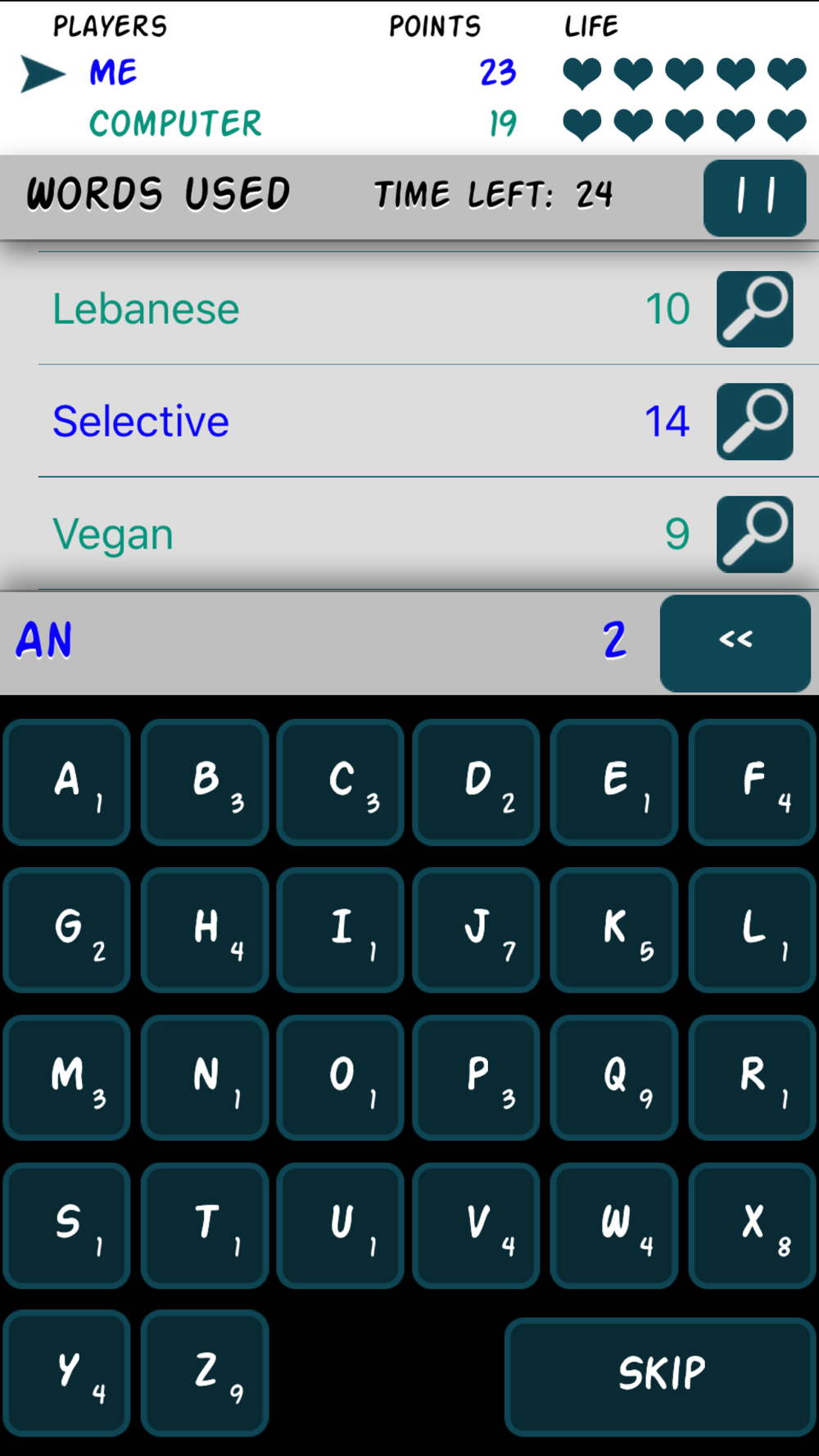Add the letter G
The image size is (819, 1456).
(67, 929)
